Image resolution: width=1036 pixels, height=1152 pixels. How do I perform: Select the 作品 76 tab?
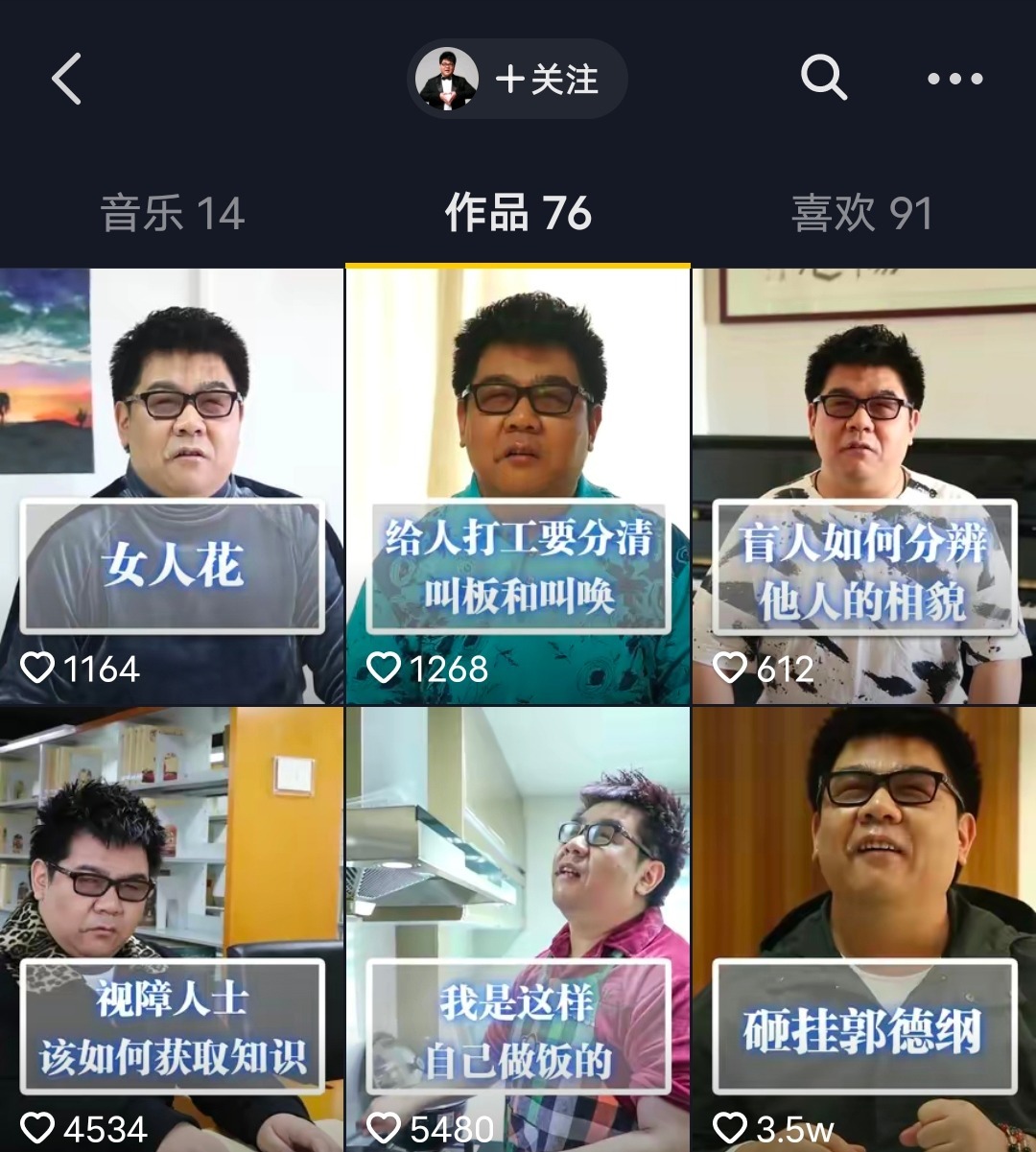pos(518,213)
